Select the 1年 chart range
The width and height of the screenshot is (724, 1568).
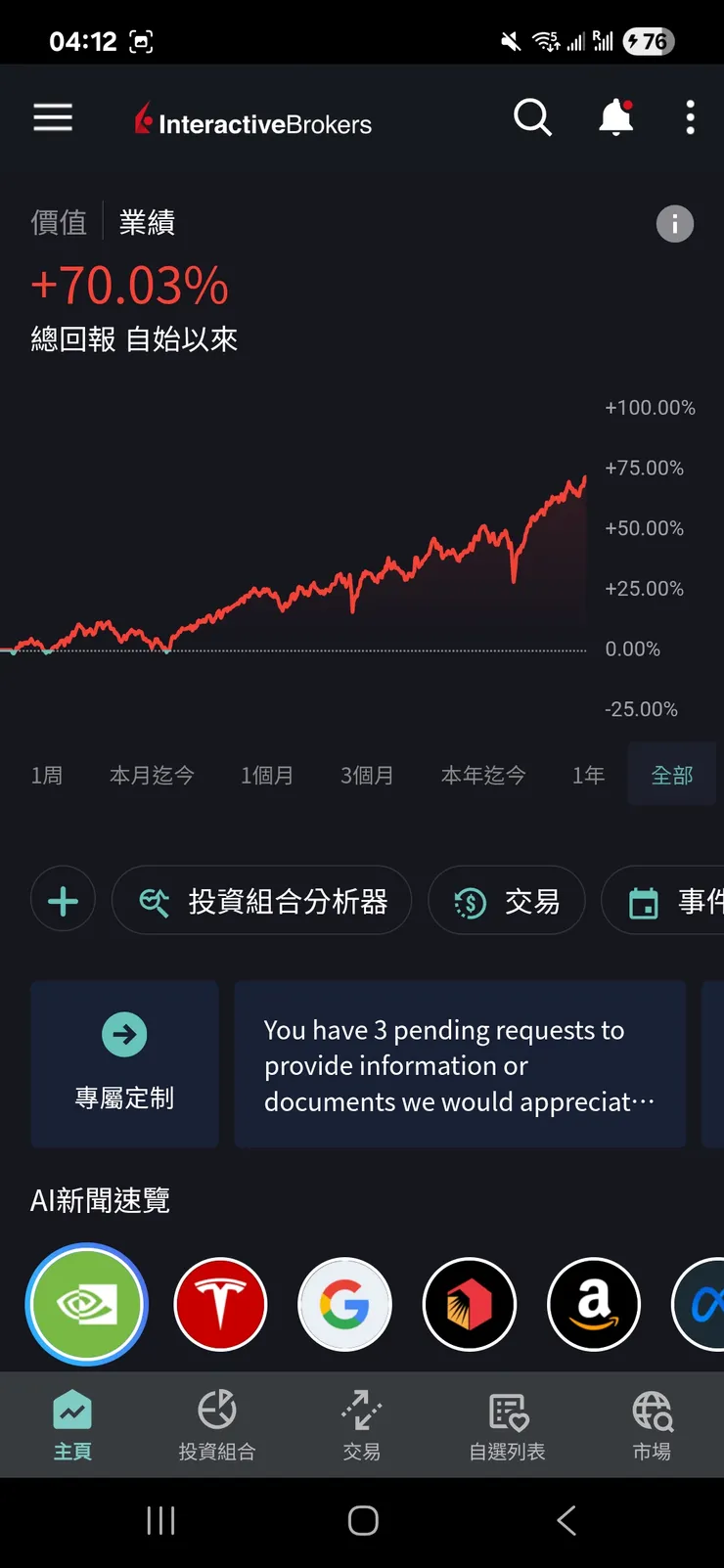(588, 775)
